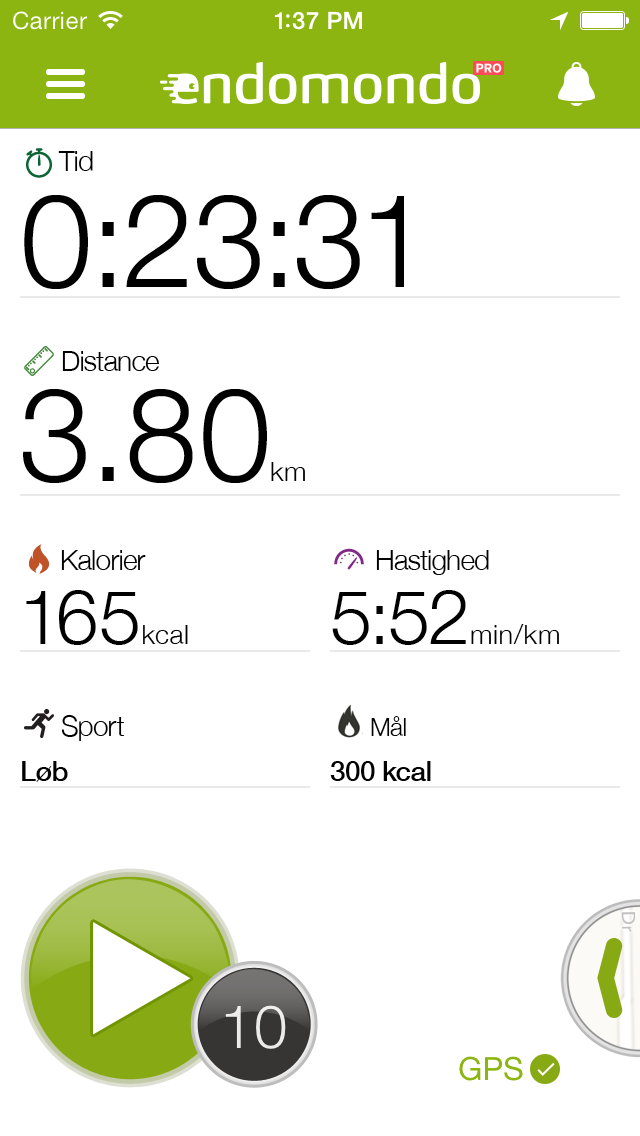
Task: Tap the countdown button showing 10
Action: click(x=254, y=1026)
